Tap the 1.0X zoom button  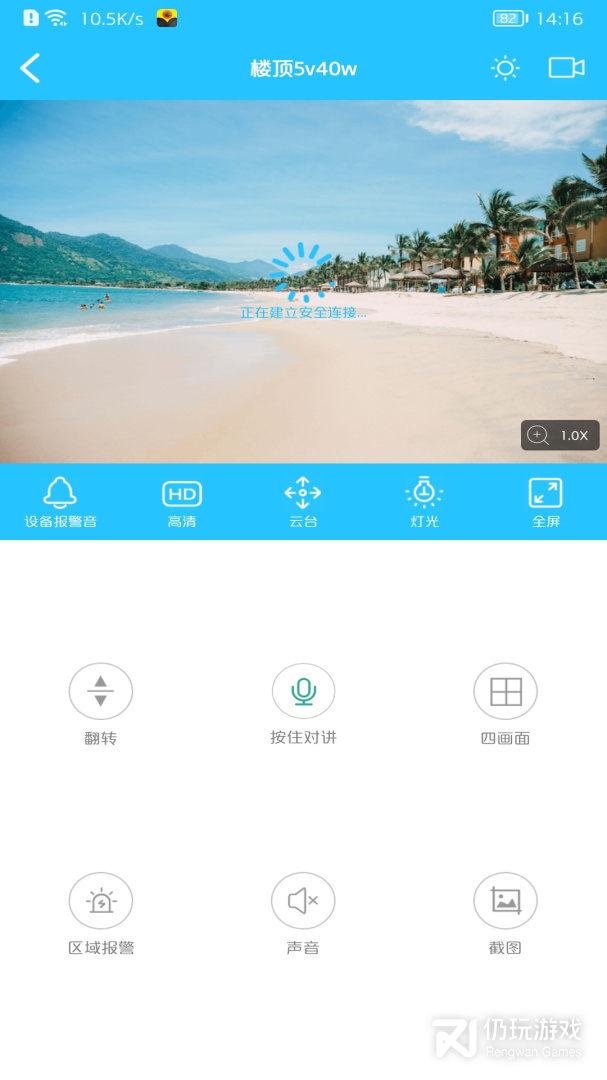tap(561, 435)
